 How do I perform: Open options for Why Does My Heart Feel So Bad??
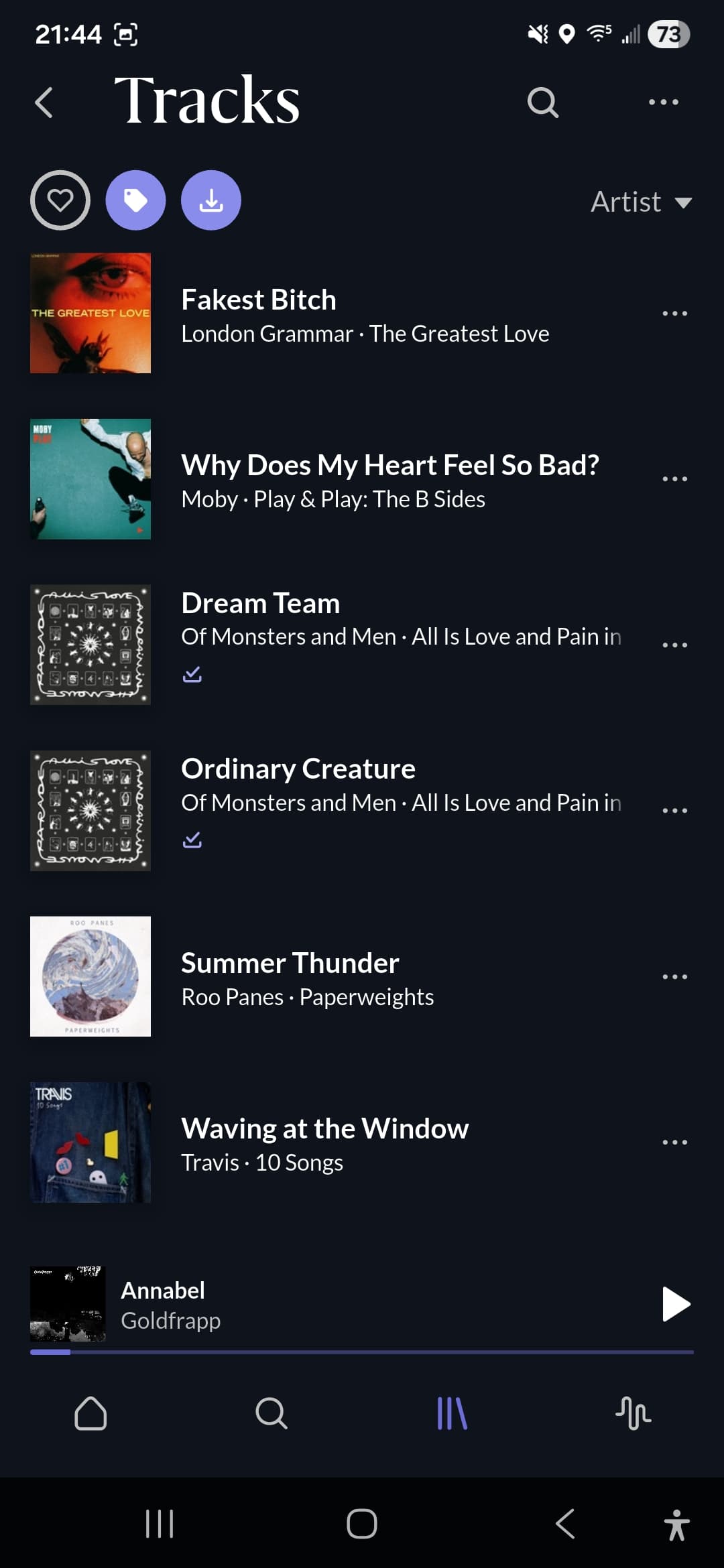pyautogui.click(x=674, y=479)
